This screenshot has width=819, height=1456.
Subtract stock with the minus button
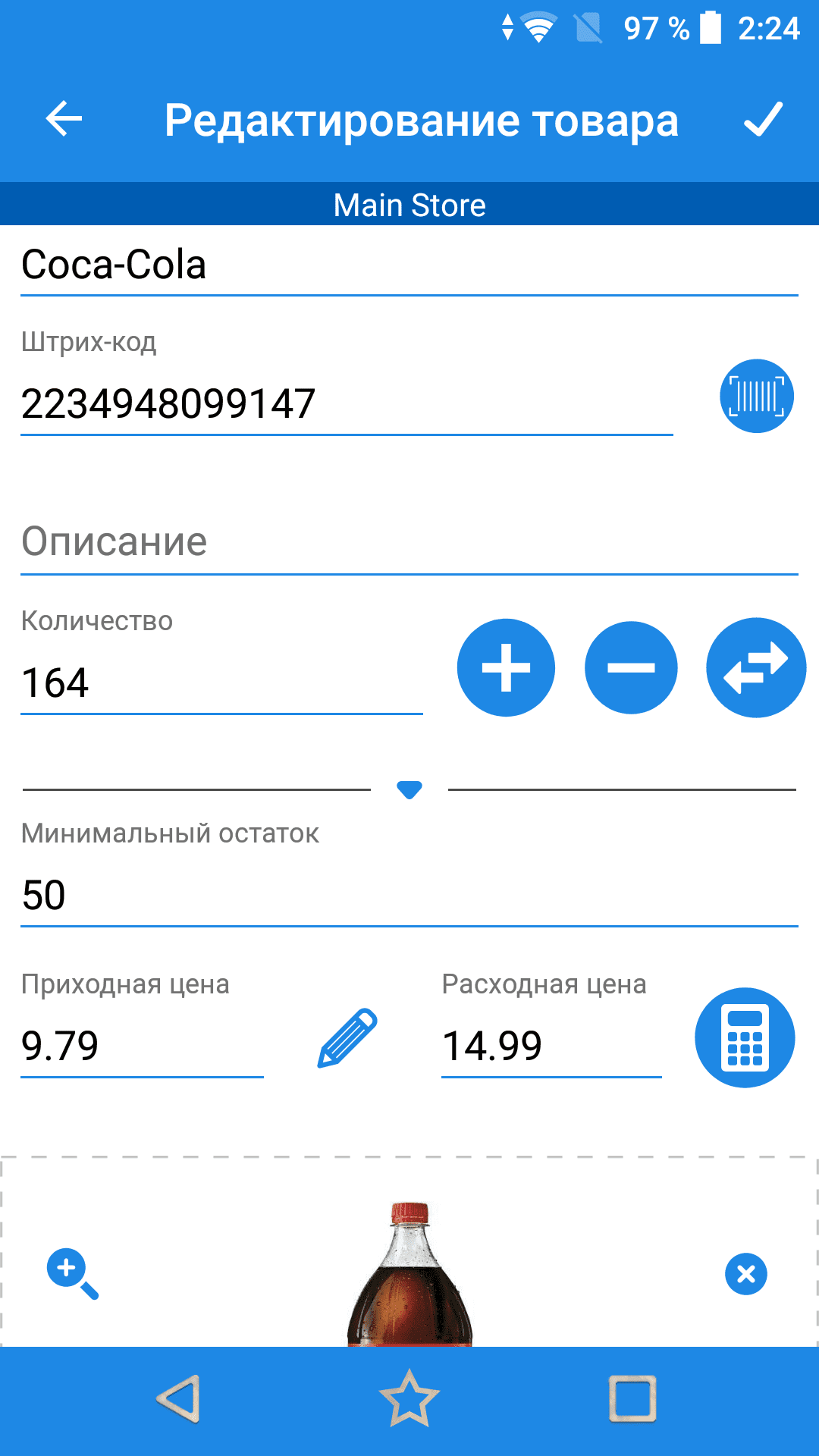click(x=631, y=668)
